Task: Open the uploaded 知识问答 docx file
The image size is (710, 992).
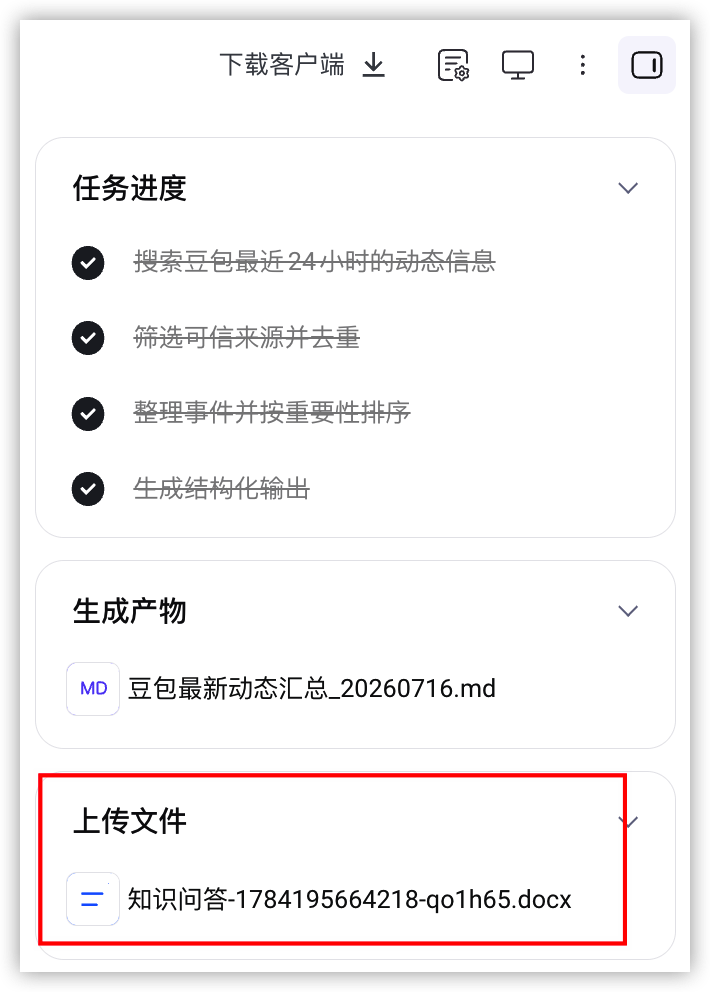Action: (x=319, y=899)
